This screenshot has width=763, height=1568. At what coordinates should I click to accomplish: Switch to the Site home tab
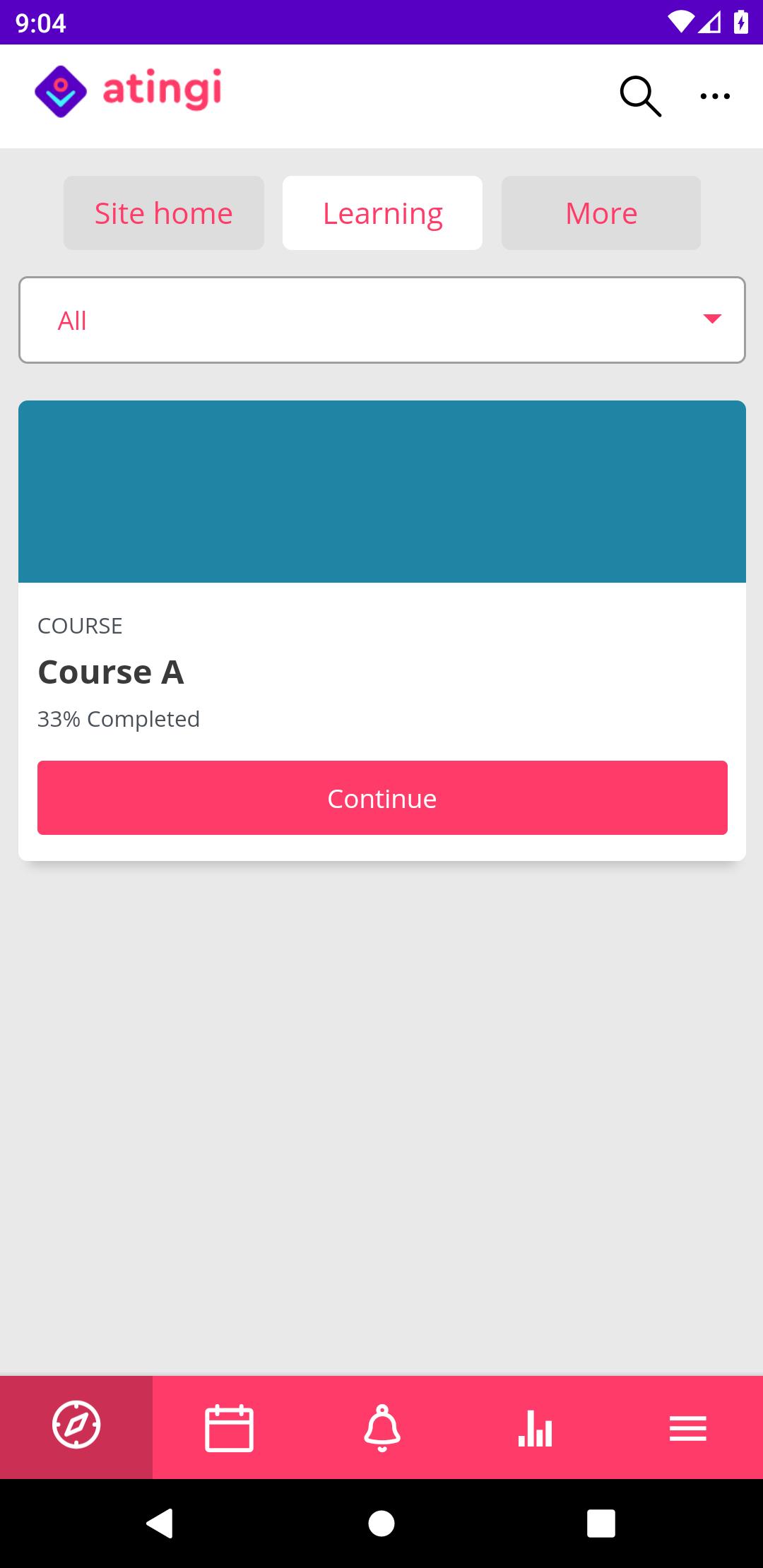pyautogui.click(x=164, y=213)
